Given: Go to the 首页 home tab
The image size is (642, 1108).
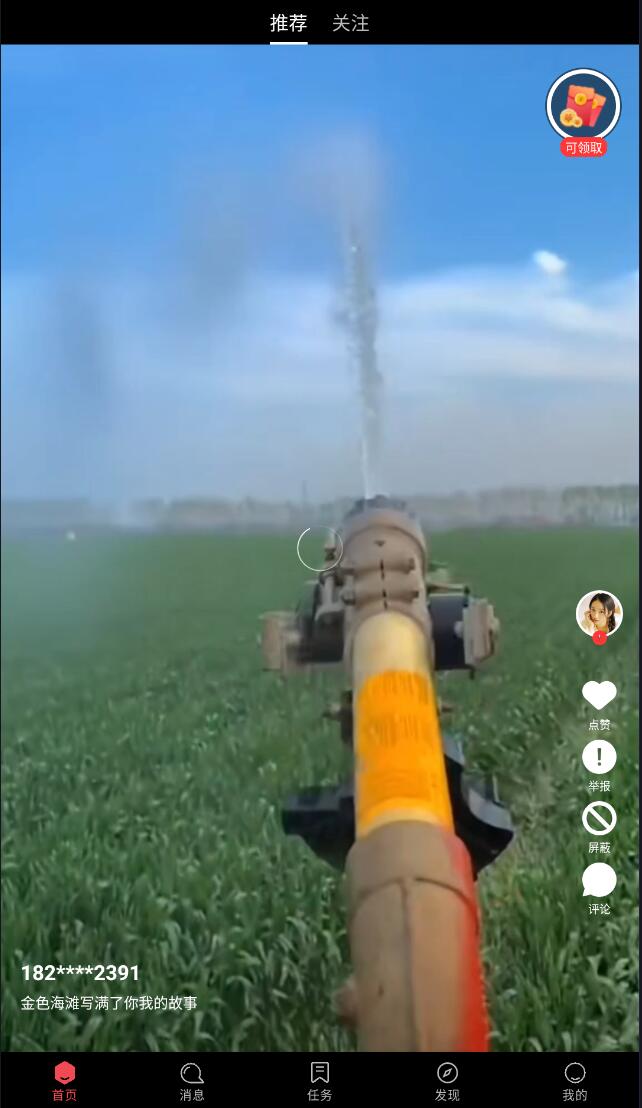Looking at the screenshot, I should (x=64, y=1081).
